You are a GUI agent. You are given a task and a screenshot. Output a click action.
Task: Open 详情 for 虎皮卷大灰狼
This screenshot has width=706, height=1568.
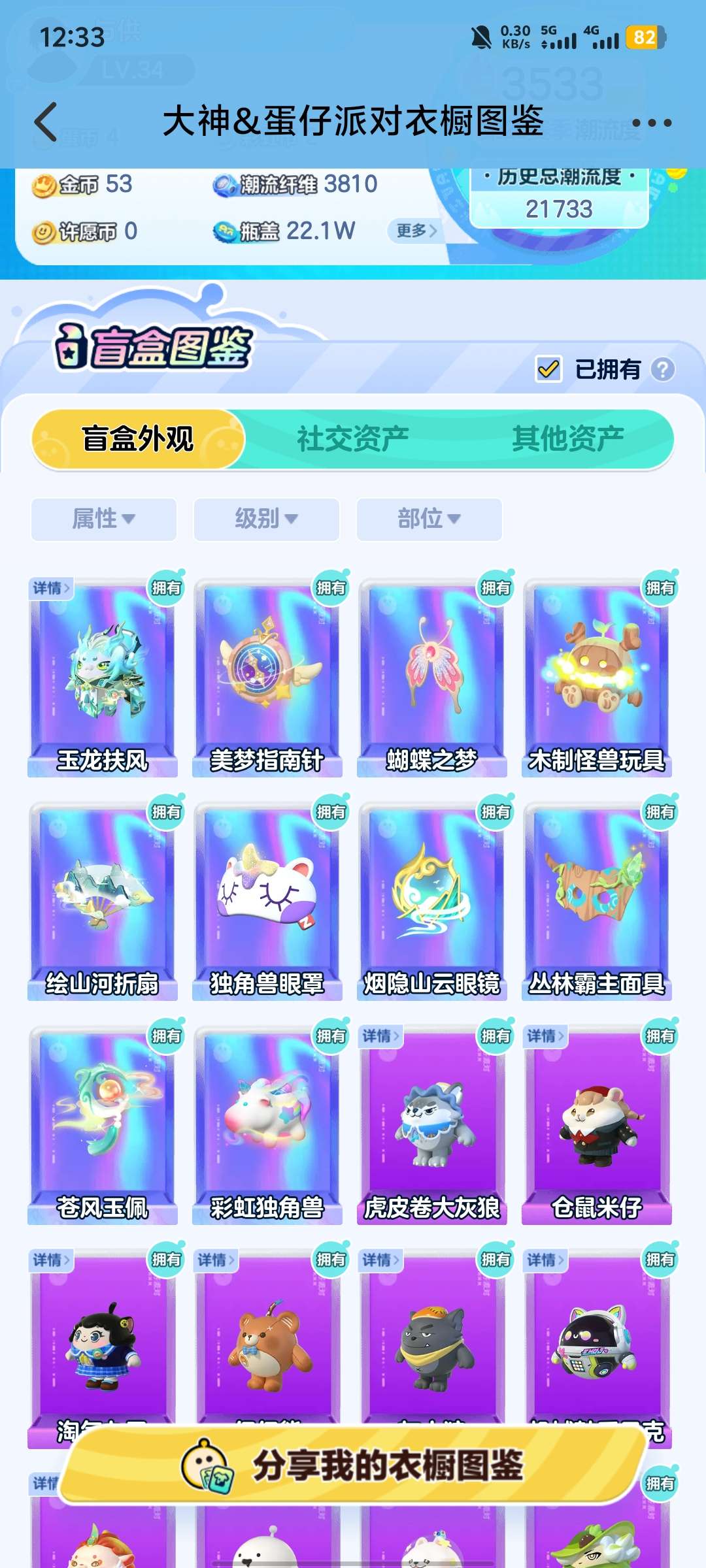pyautogui.click(x=380, y=1036)
